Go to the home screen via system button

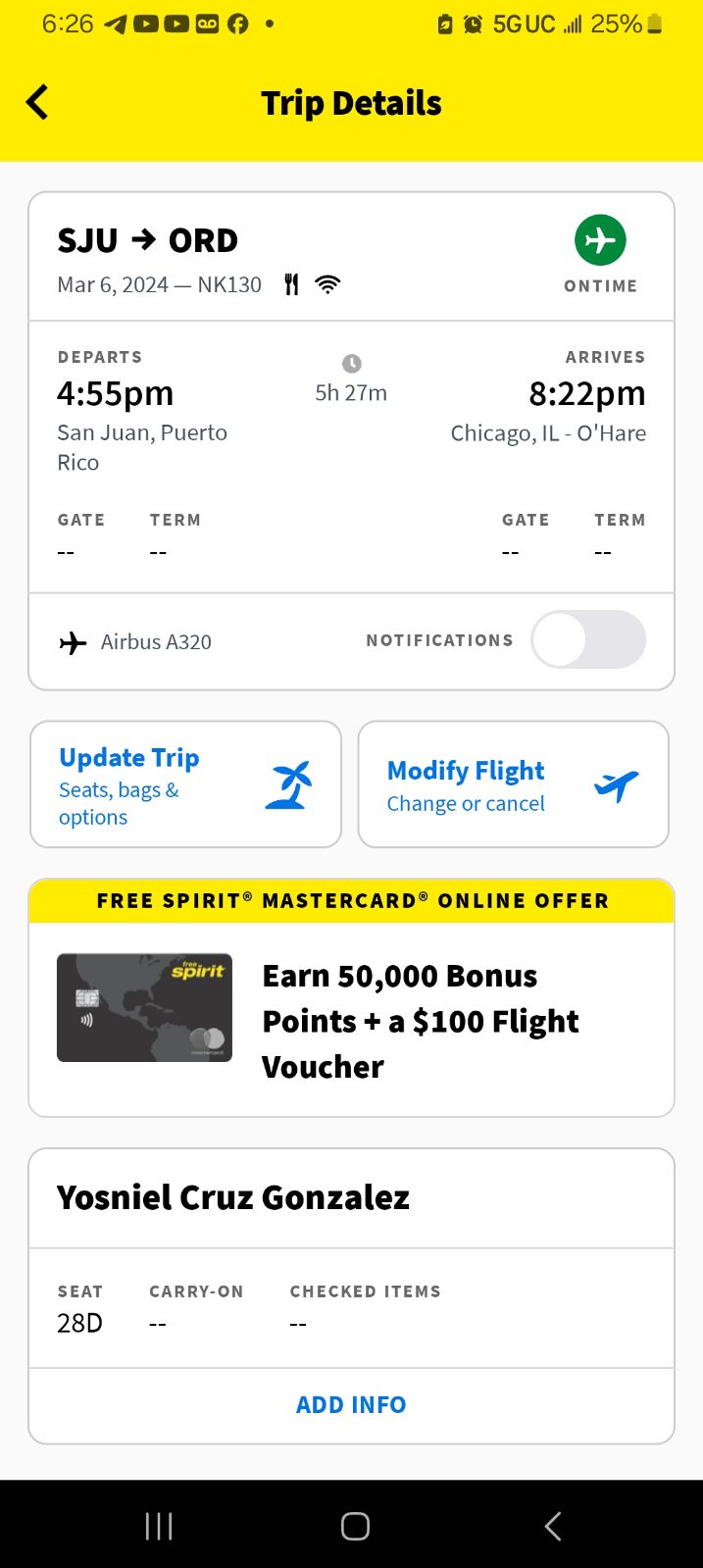355,1526
